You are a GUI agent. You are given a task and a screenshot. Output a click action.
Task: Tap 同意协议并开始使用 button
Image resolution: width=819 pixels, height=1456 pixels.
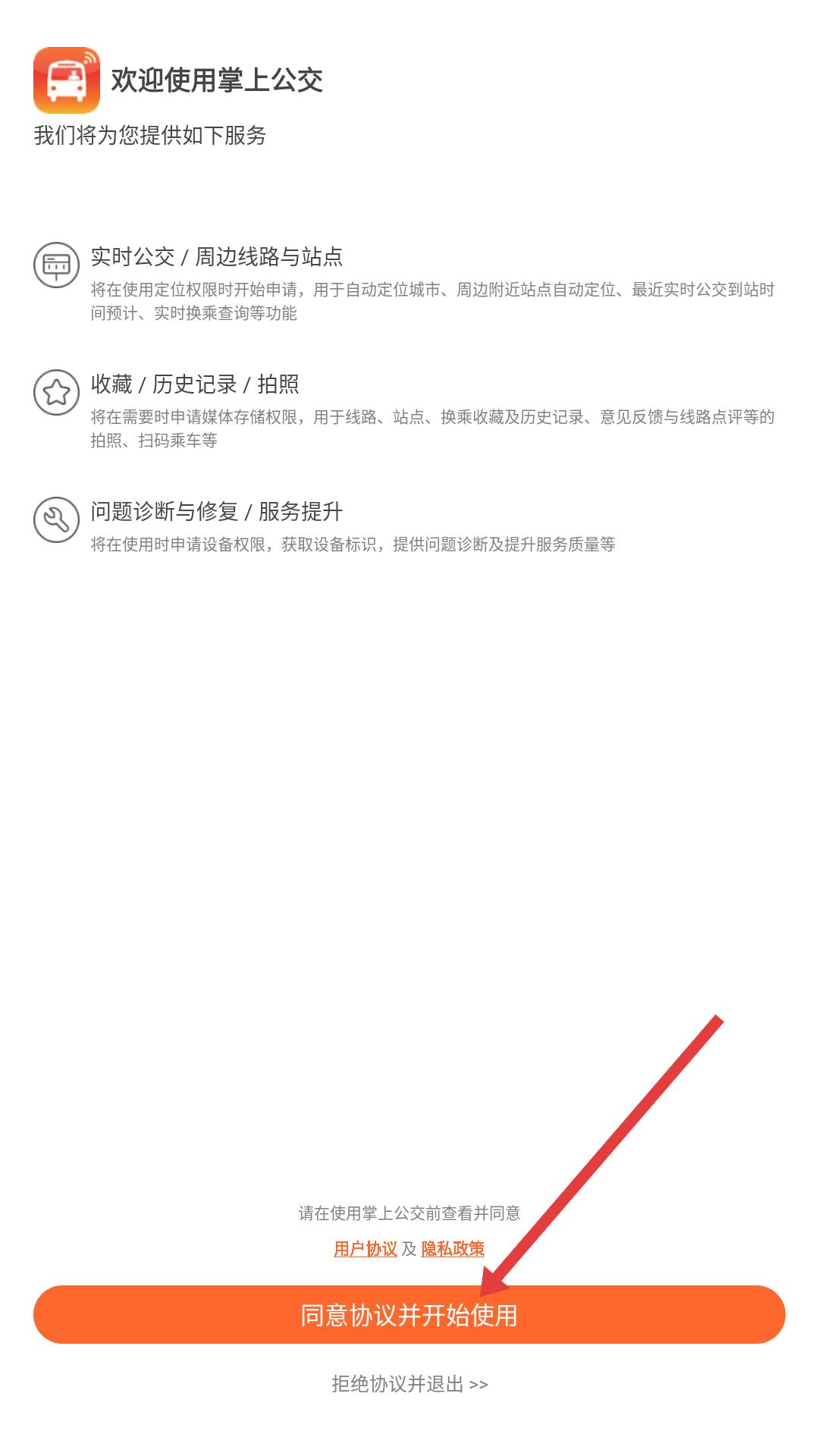click(409, 1314)
